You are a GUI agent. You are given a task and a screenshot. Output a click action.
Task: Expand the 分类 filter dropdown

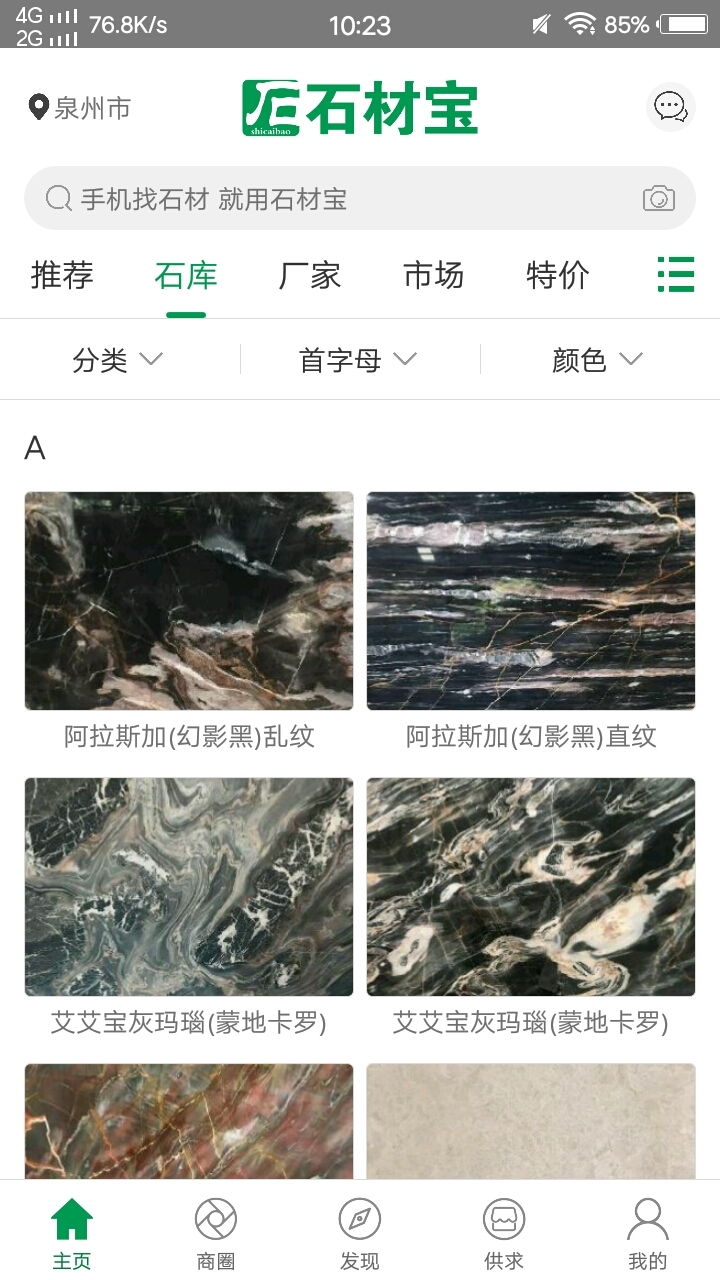(x=118, y=360)
